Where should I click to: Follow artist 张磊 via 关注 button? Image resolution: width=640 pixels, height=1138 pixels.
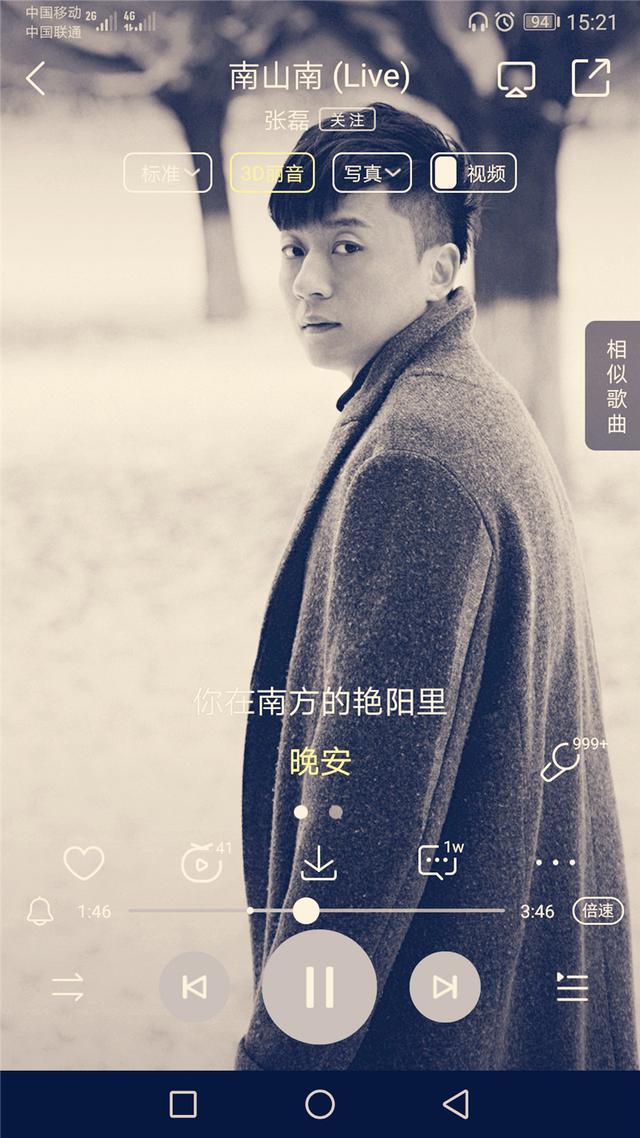(347, 120)
